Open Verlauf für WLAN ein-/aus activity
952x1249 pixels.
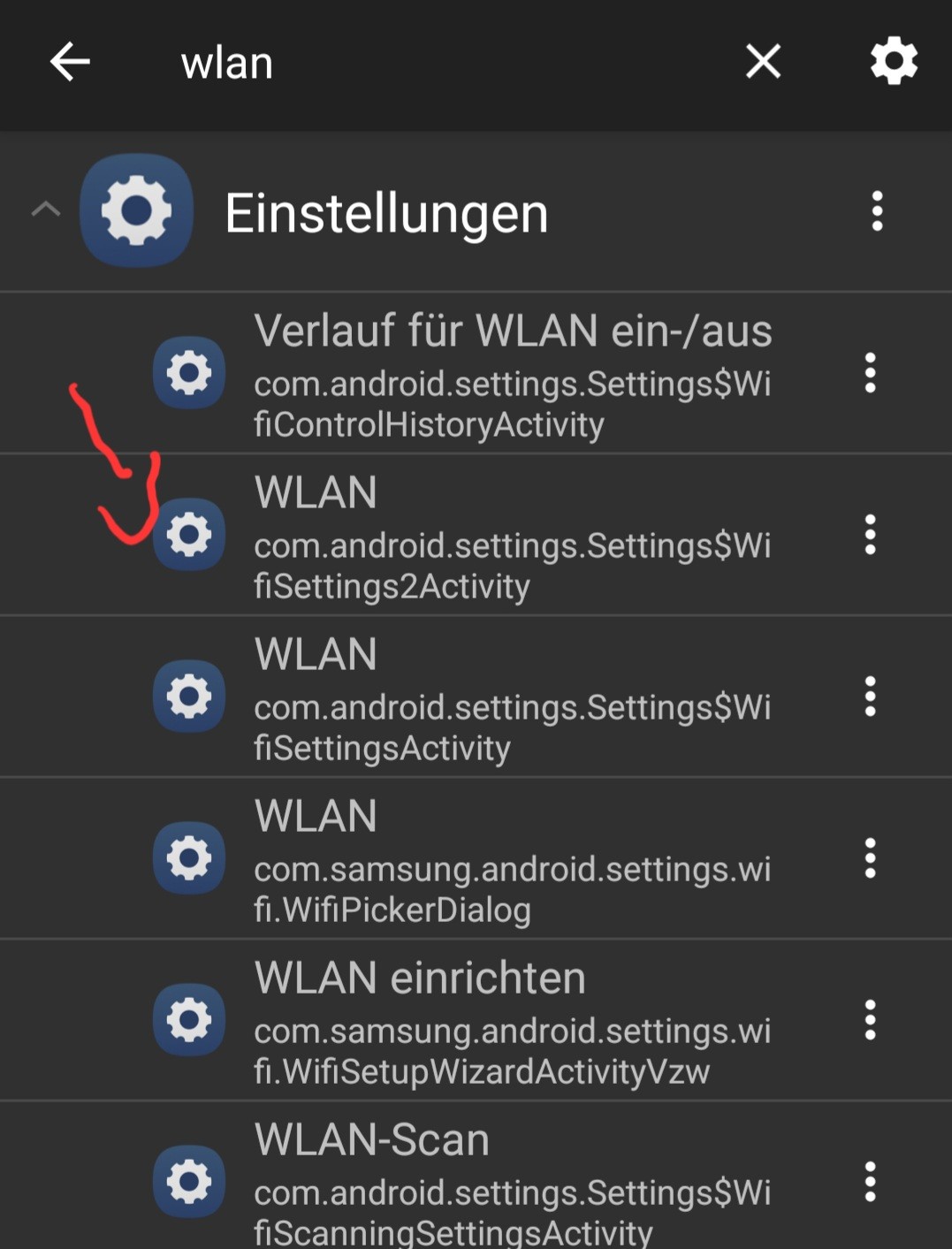pyautogui.click(x=513, y=374)
